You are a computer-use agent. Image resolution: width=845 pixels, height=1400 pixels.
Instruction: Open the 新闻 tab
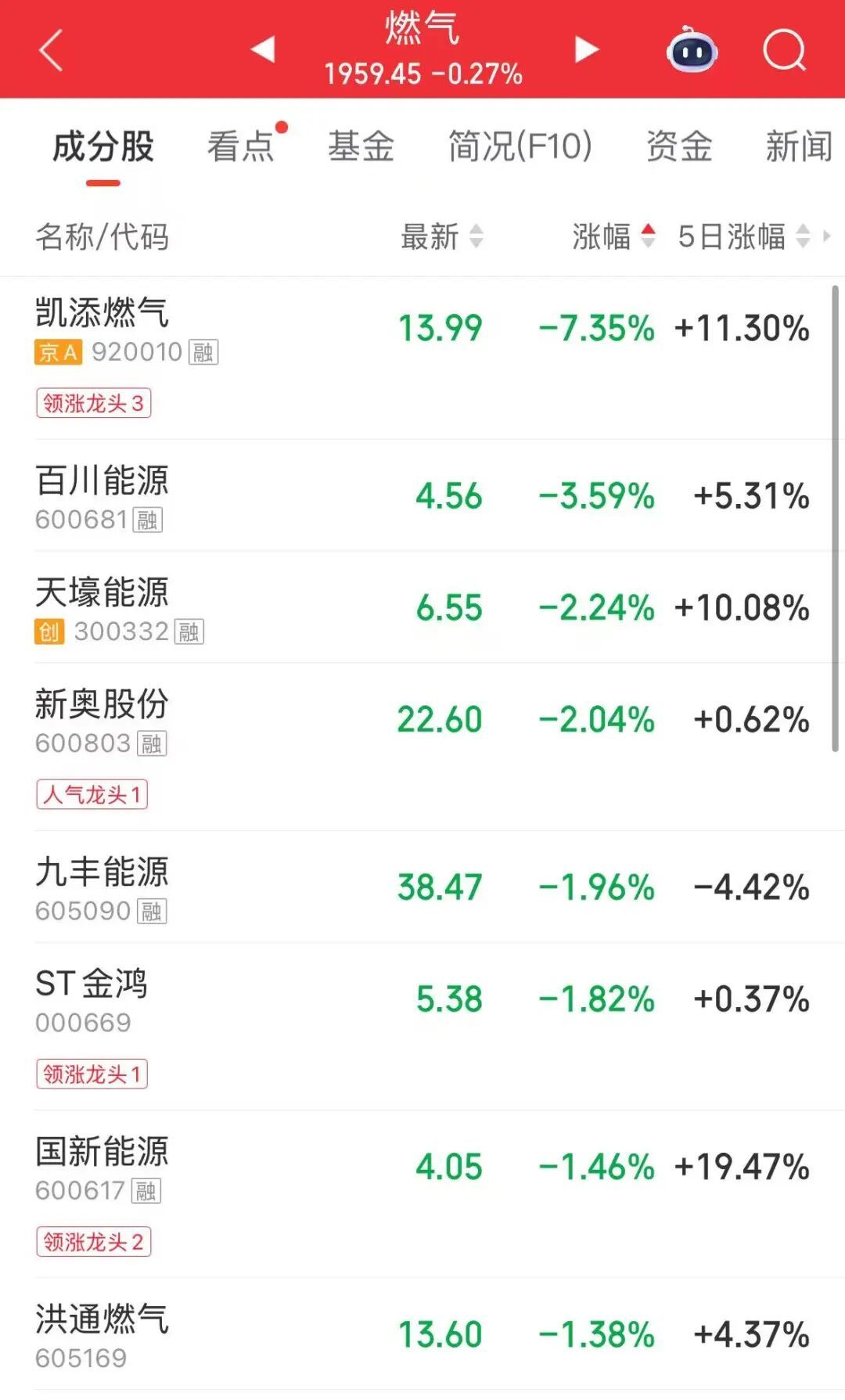tap(799, 146)
